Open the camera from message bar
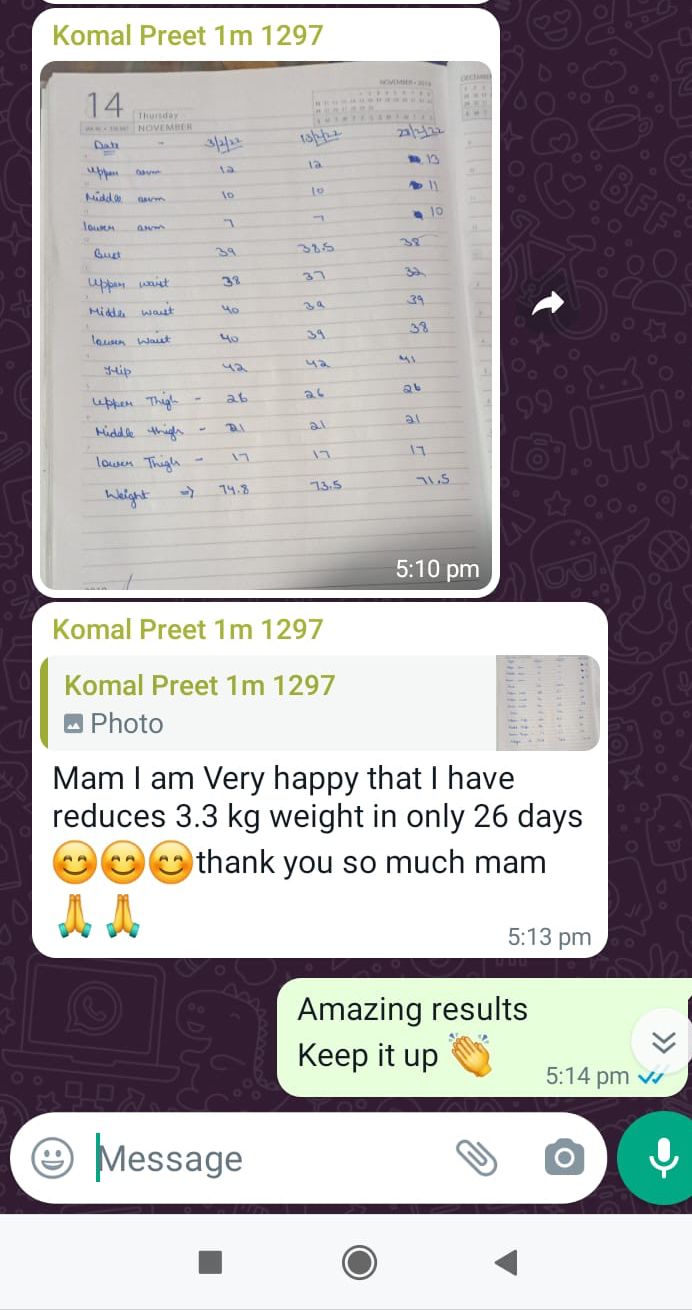Screen dimensions: 692x1310 tap(564, 1158)
